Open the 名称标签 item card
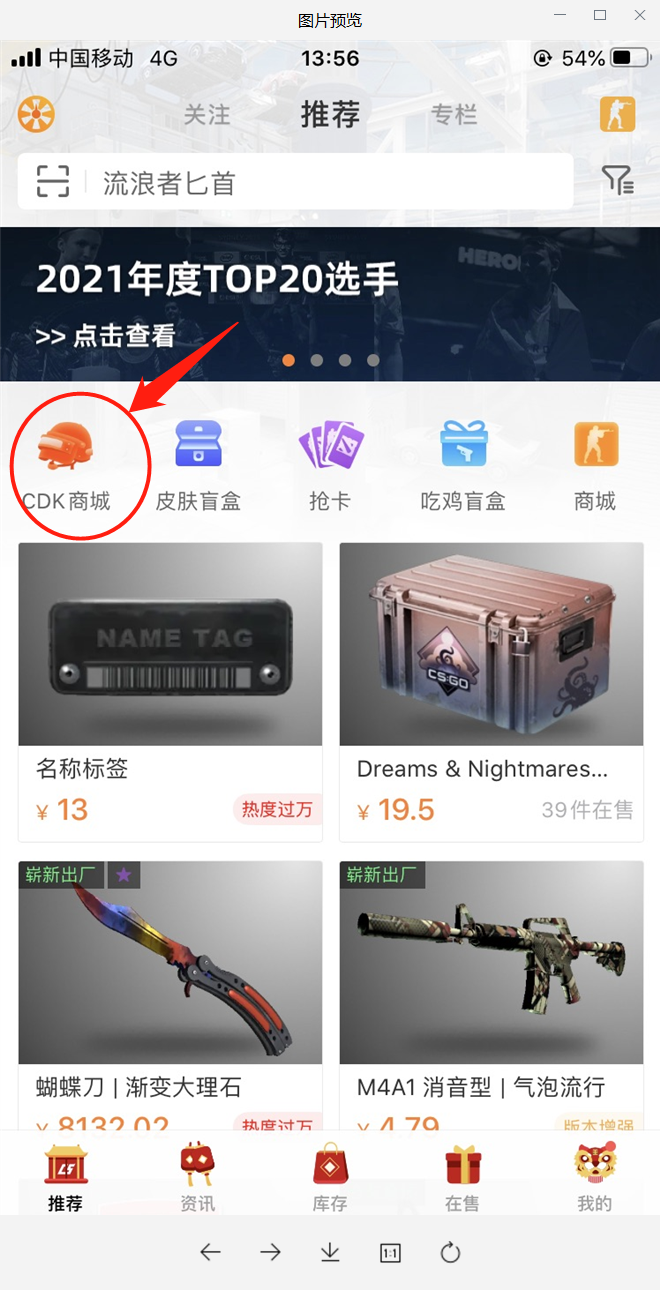 [x=170, y=690]
